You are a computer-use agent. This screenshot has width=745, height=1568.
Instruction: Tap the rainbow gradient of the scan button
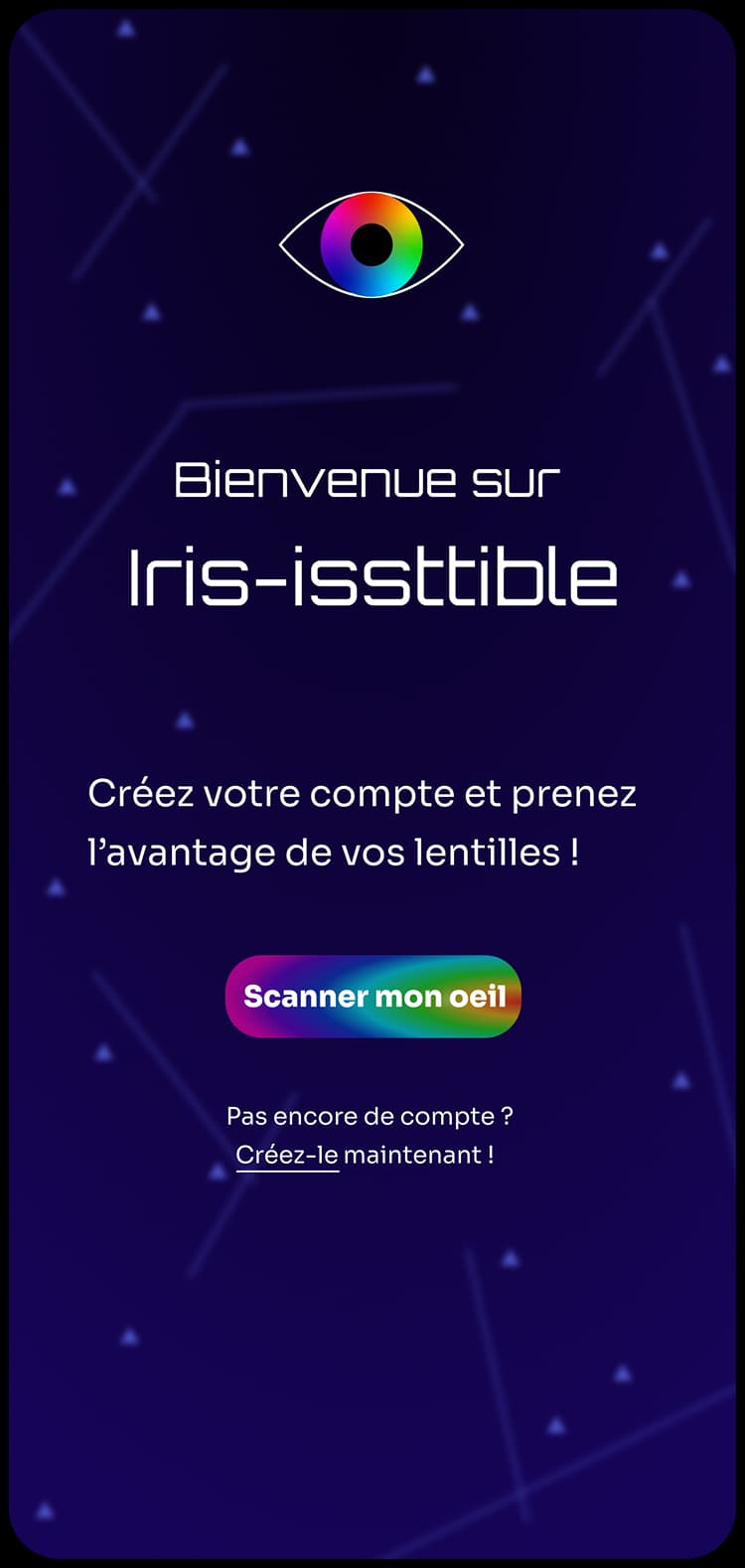(x=372, y=997)
